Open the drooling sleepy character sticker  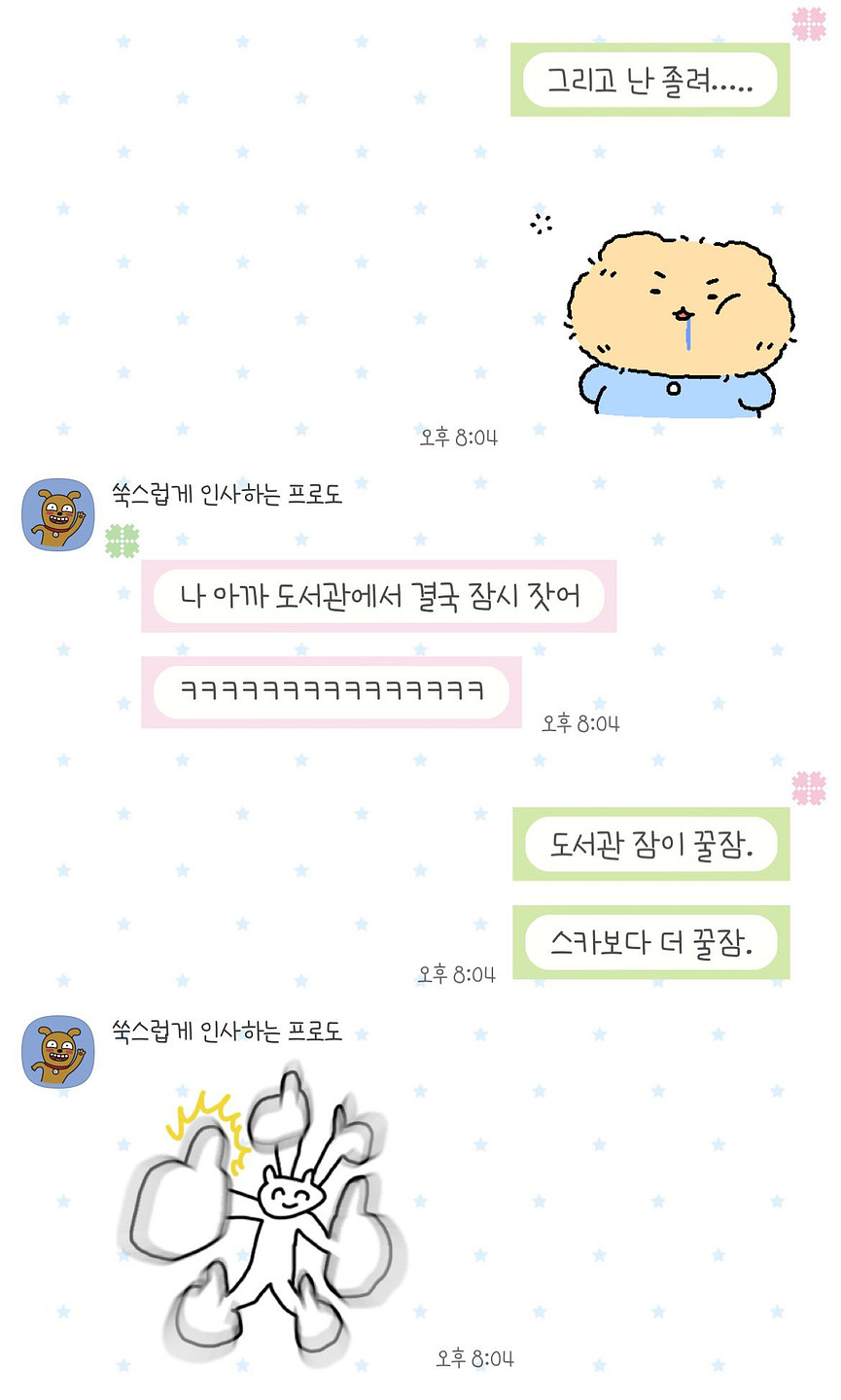[x=679, y=323]
